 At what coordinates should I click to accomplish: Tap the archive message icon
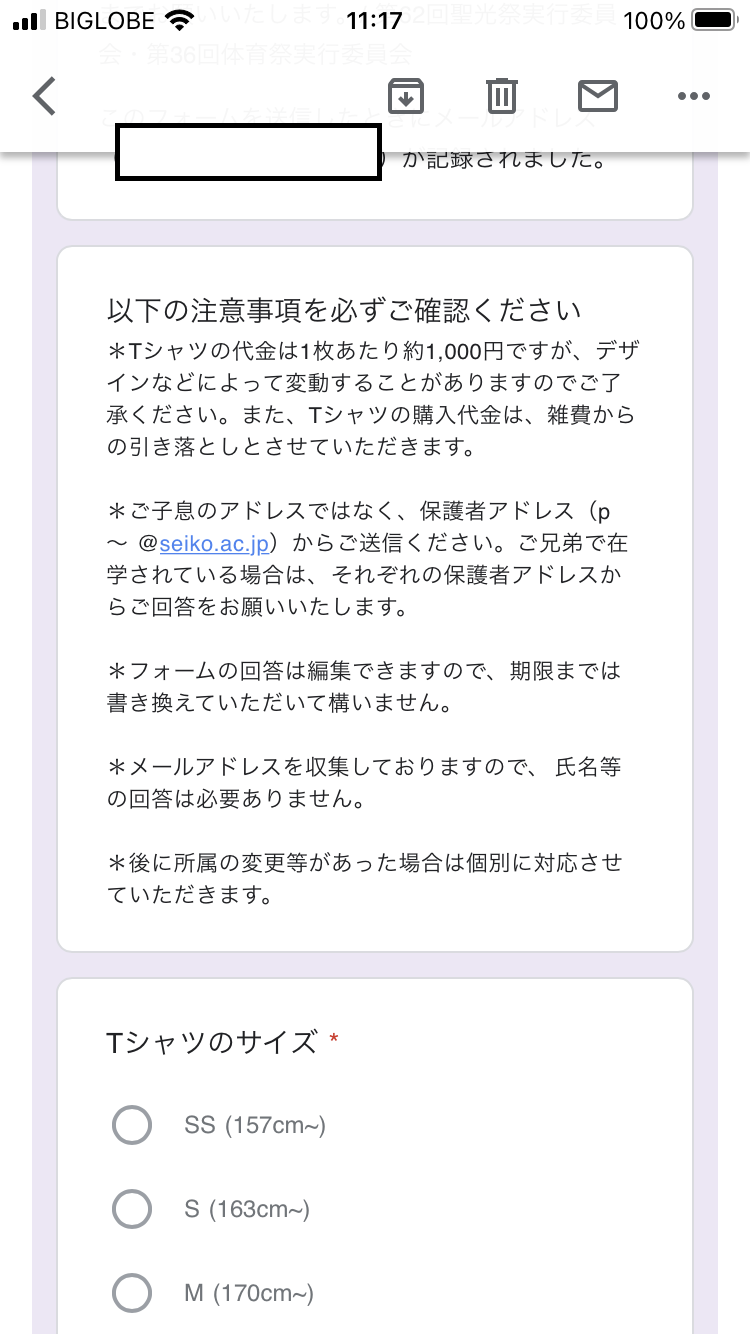tap(405, 96)
